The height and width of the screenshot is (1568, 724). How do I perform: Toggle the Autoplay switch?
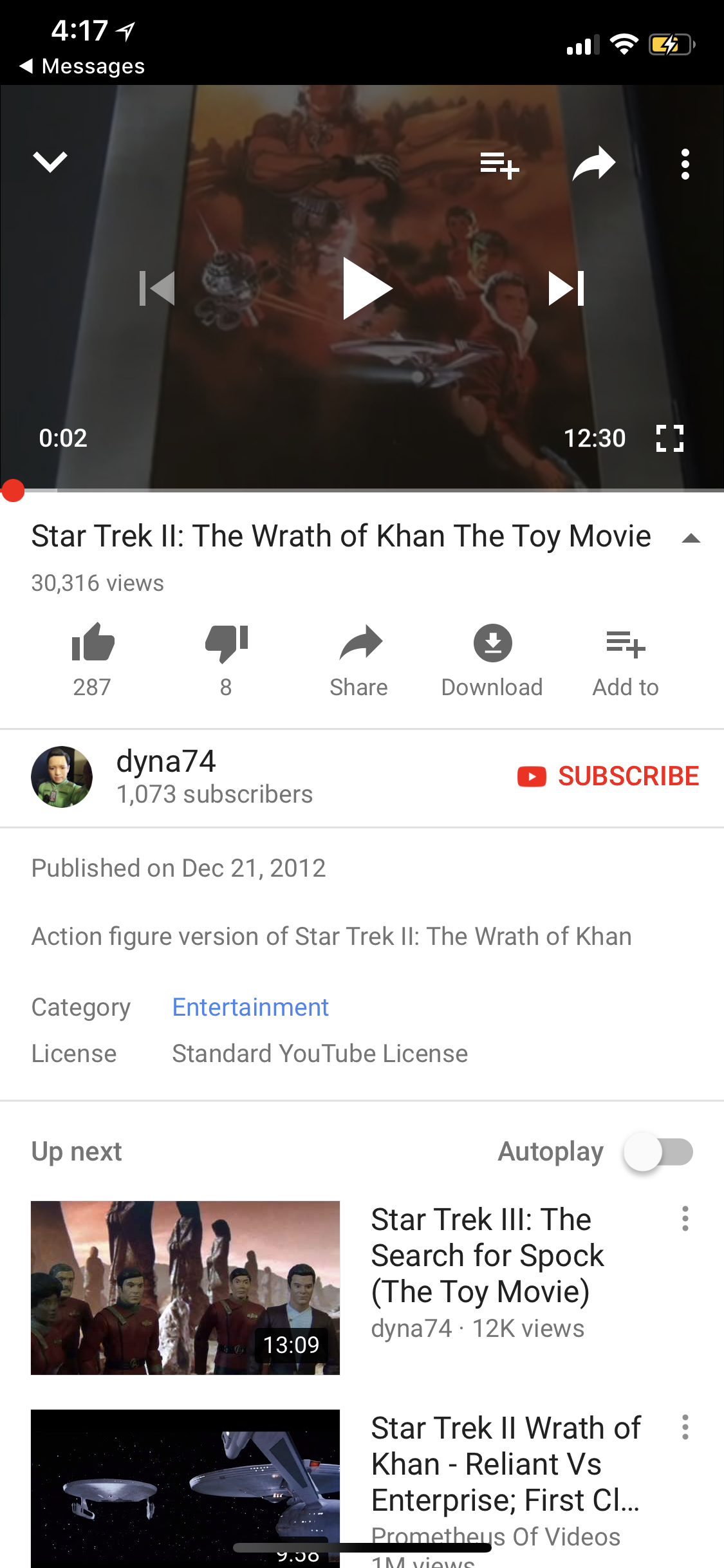658,1152
